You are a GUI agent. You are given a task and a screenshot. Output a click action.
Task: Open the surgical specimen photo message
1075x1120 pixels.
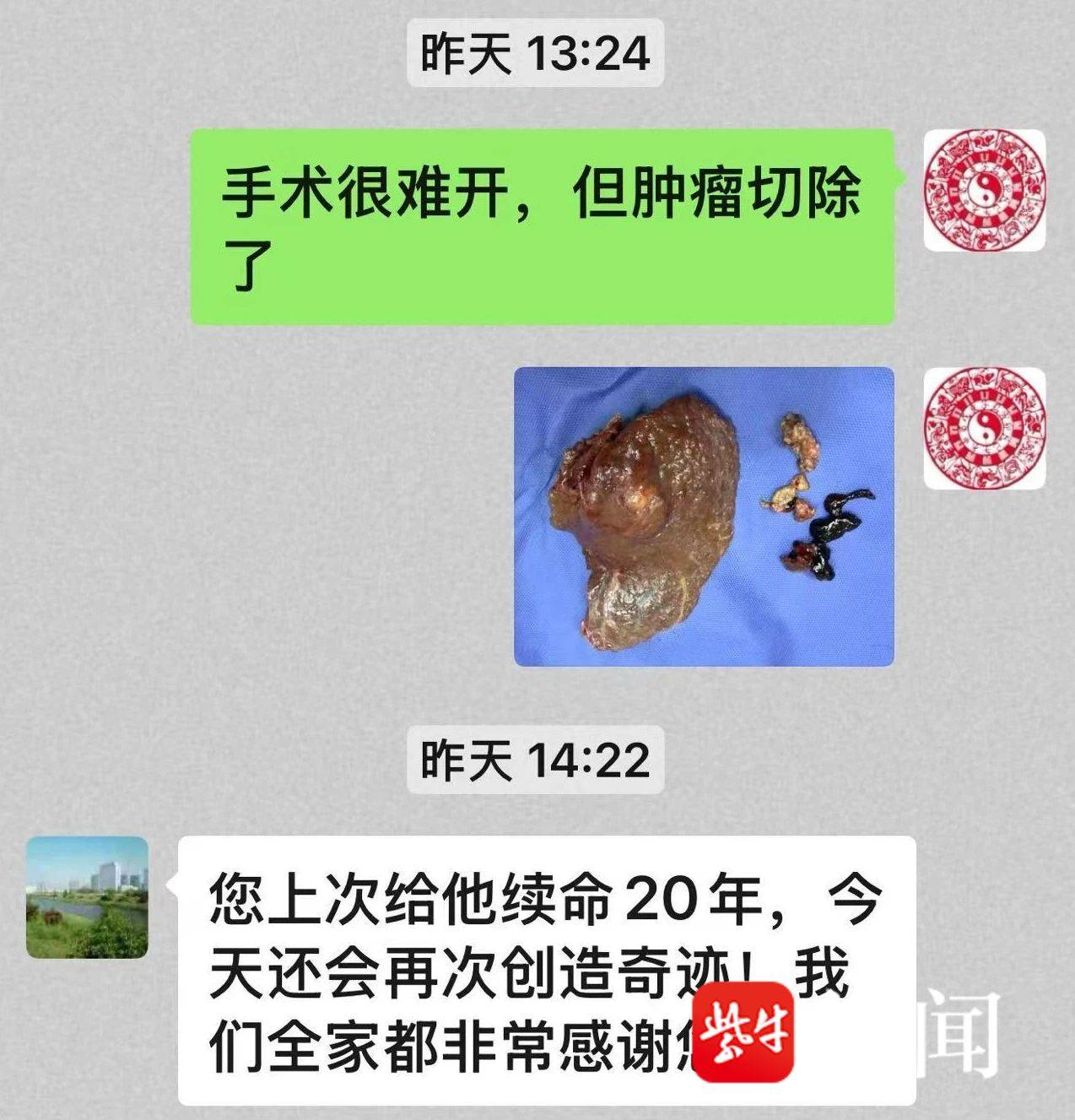[x=704, y=516]
